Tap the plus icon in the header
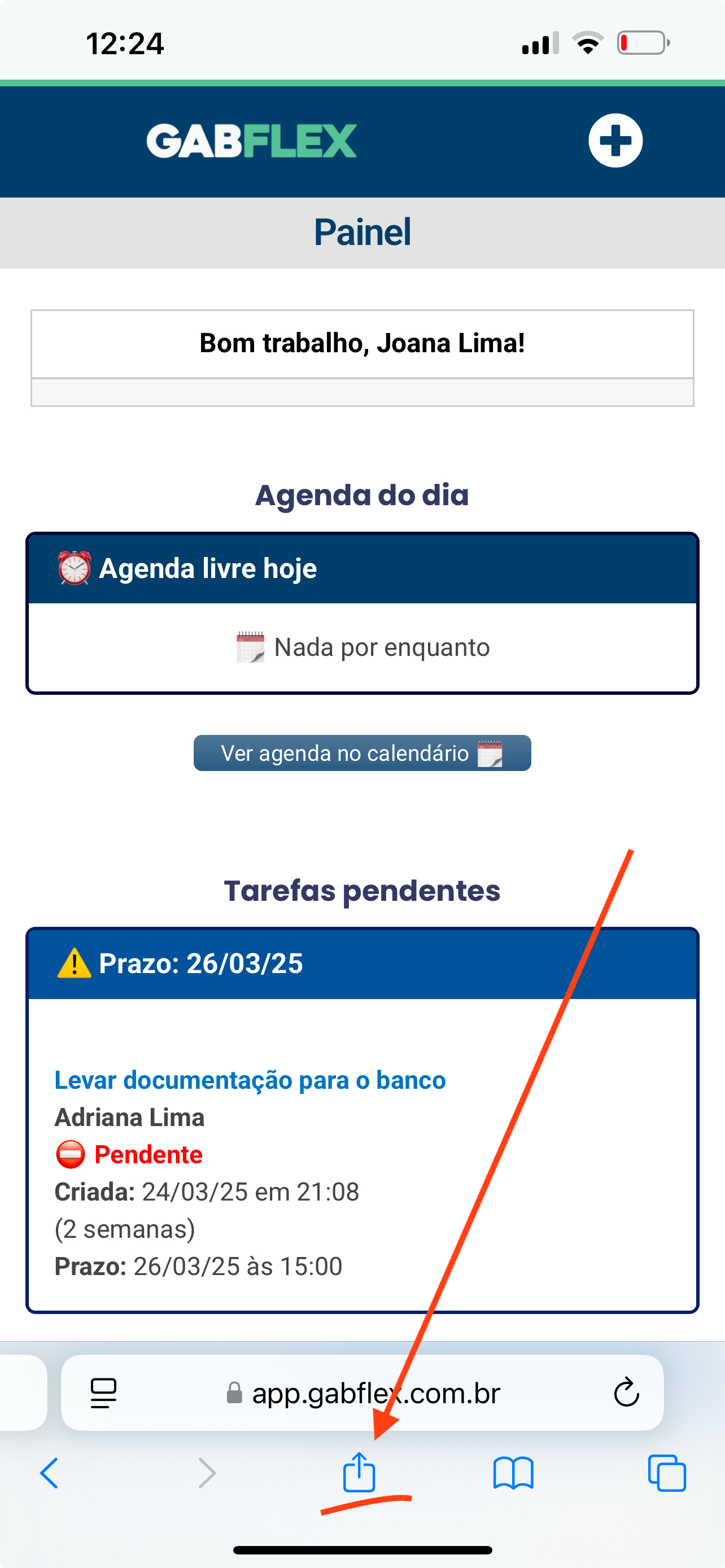 [x=615, y=141]
